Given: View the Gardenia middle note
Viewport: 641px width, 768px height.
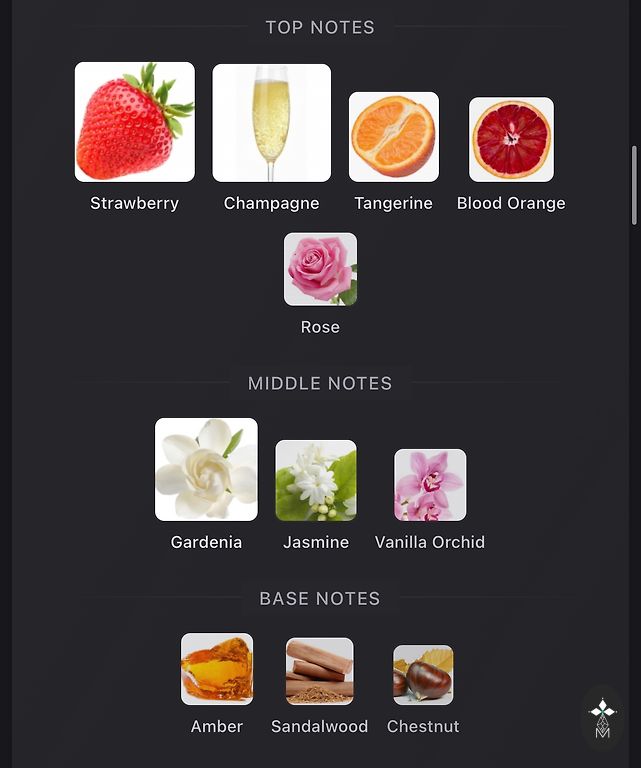Looking at the screenshot, I should [206, 469].
